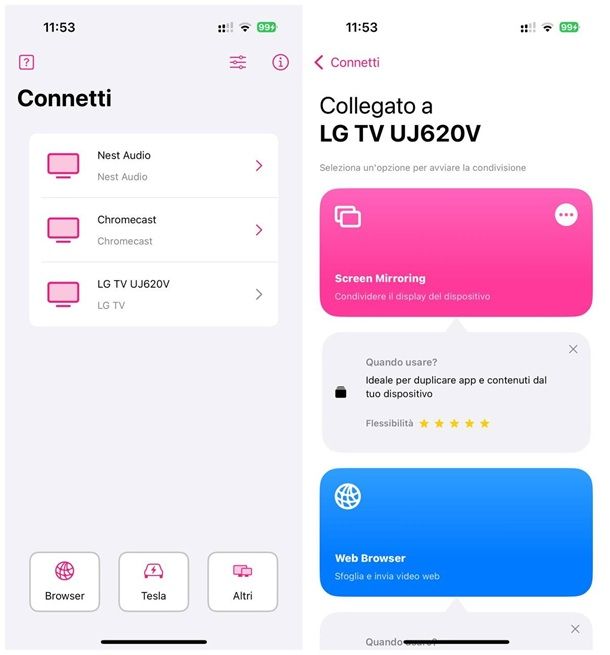Image resolution: width=610 pixels, height=655 pixels.
Task: Open the help question mark icon
Action: (27, 62)
